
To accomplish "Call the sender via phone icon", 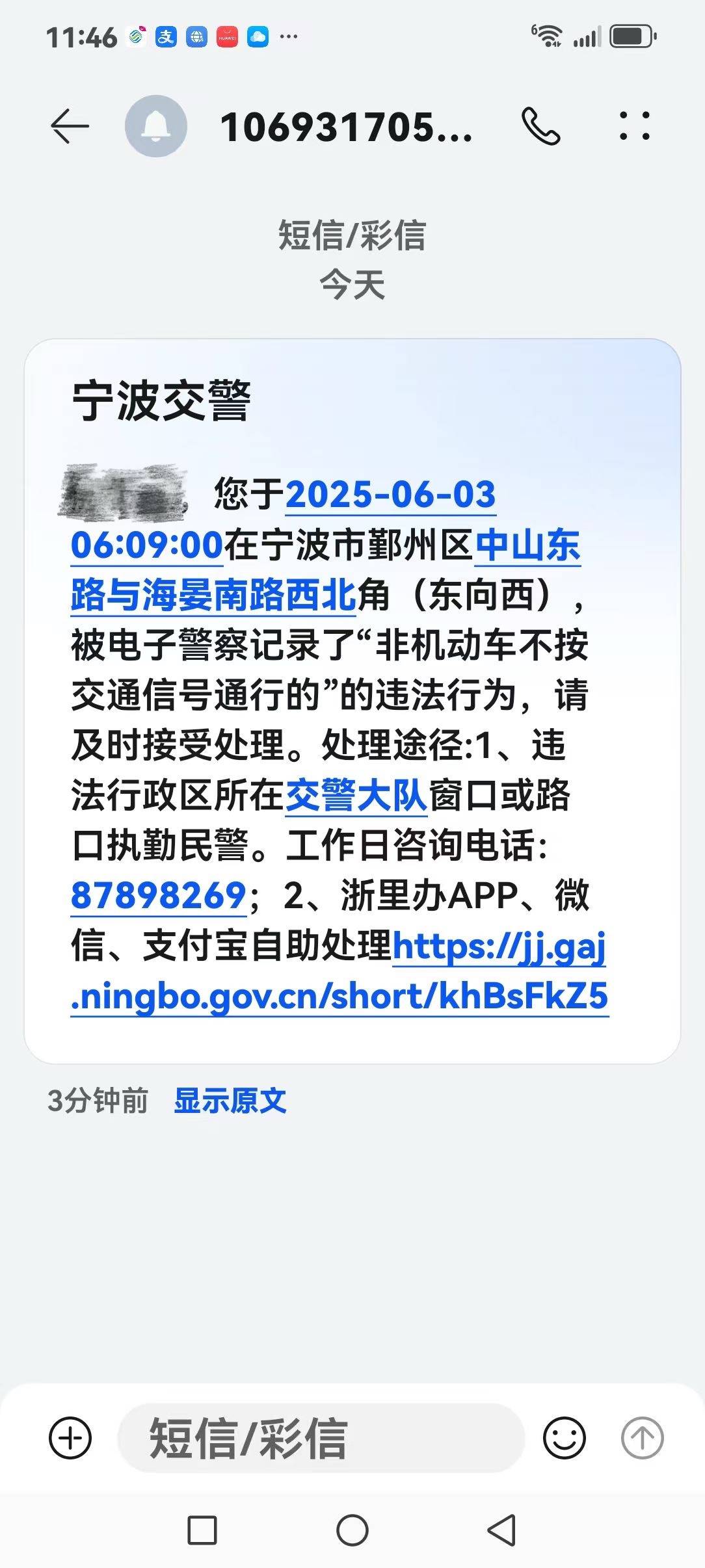I will coord(540,126).
